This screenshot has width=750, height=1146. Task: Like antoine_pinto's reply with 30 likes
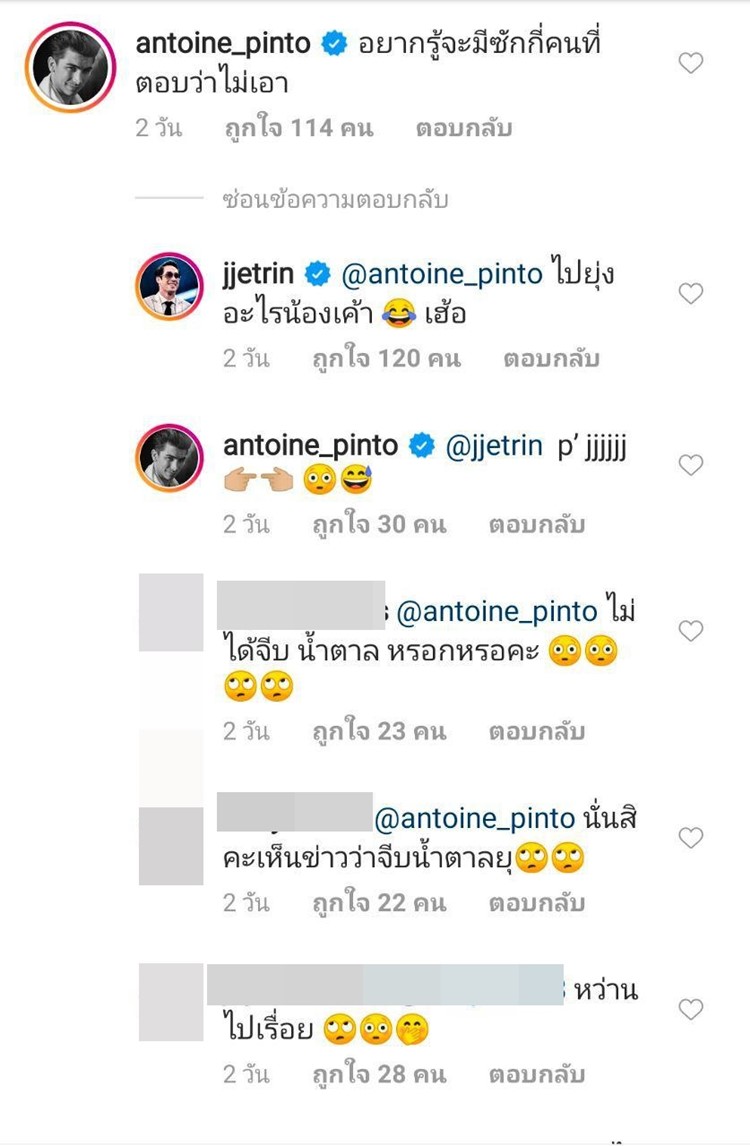(x=691, y=465)
